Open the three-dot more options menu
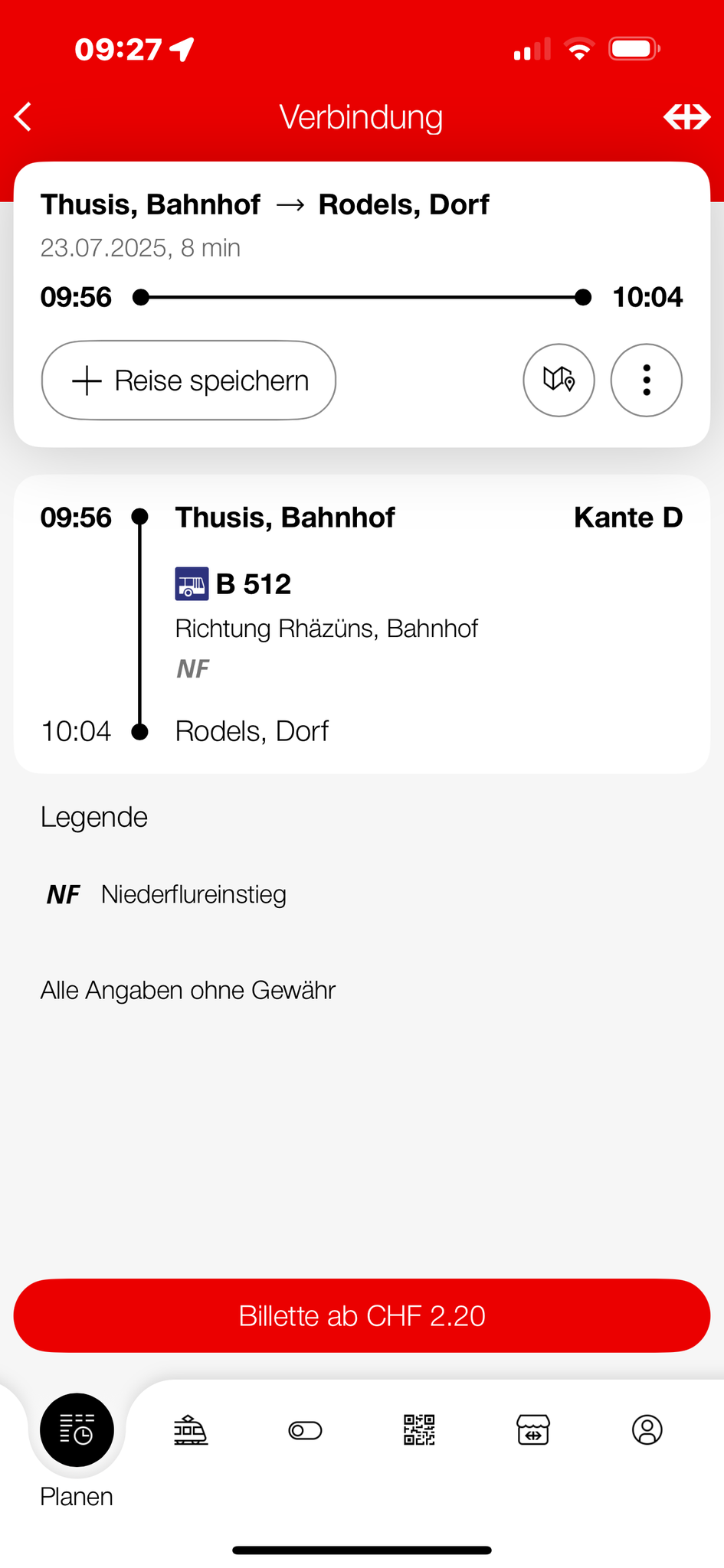The image size is (724, 1568). coord(646,380)
